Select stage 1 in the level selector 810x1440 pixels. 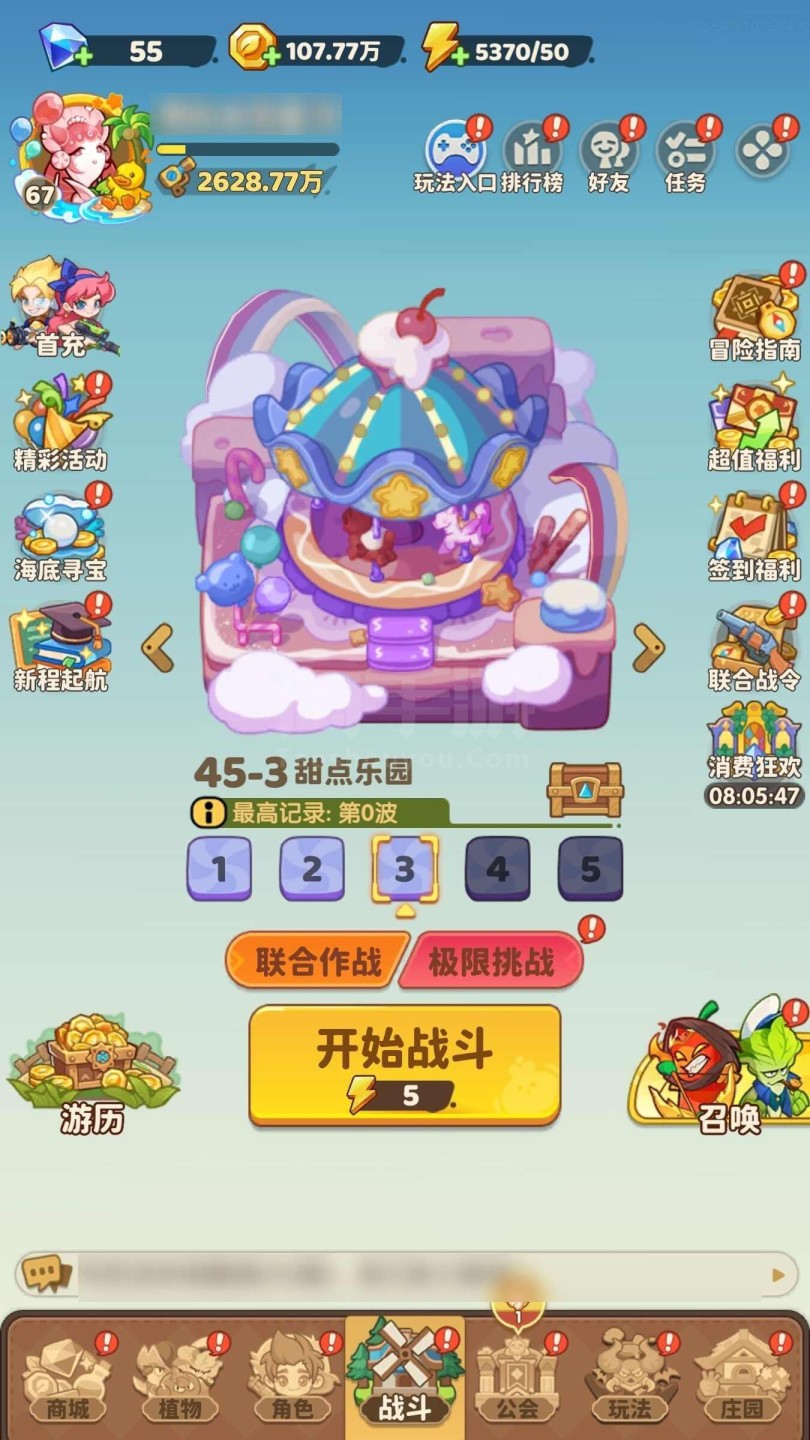click(x=219, y=868)
